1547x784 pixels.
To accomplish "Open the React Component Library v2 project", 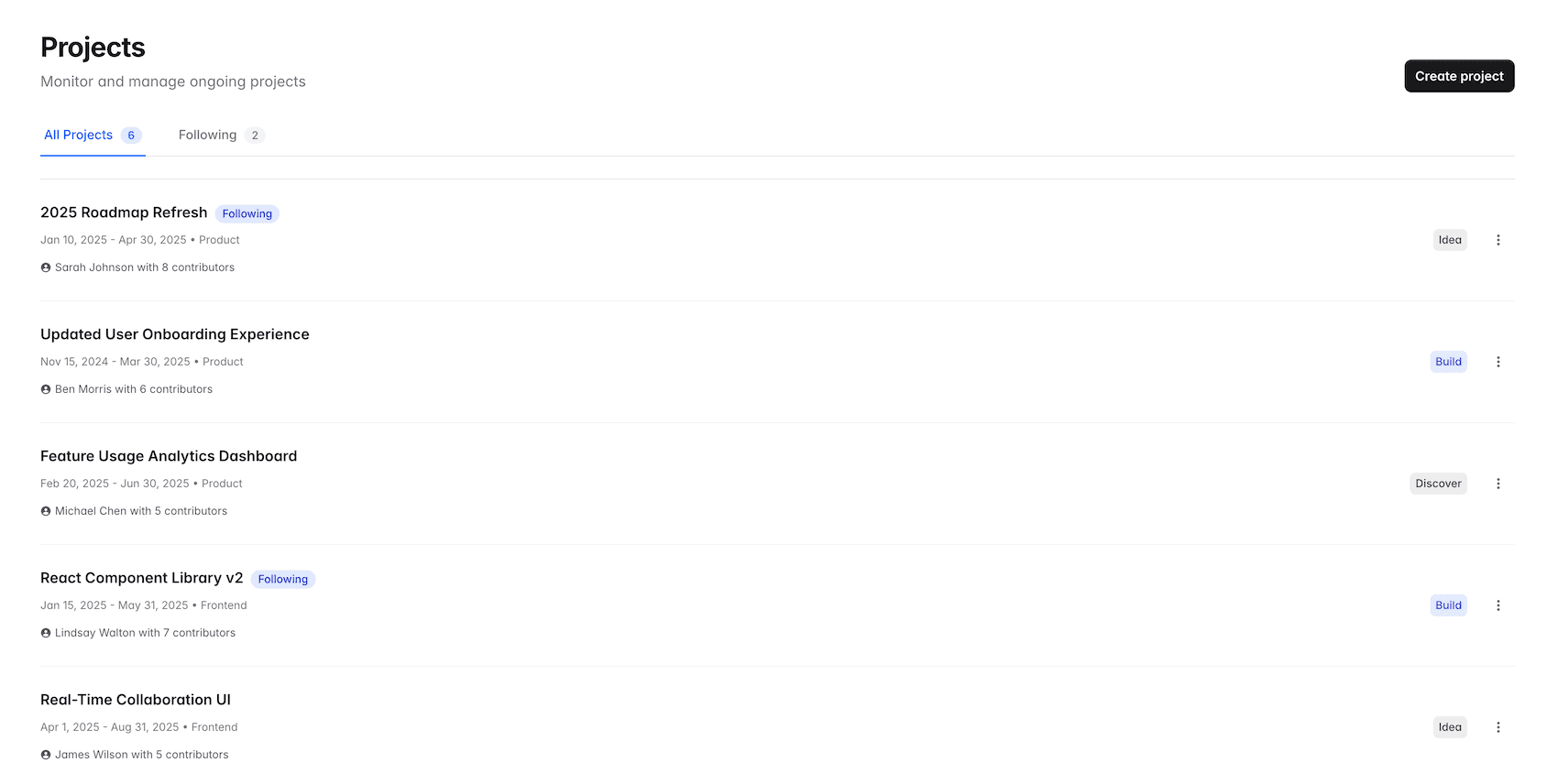I will click(x=141, y=578).
